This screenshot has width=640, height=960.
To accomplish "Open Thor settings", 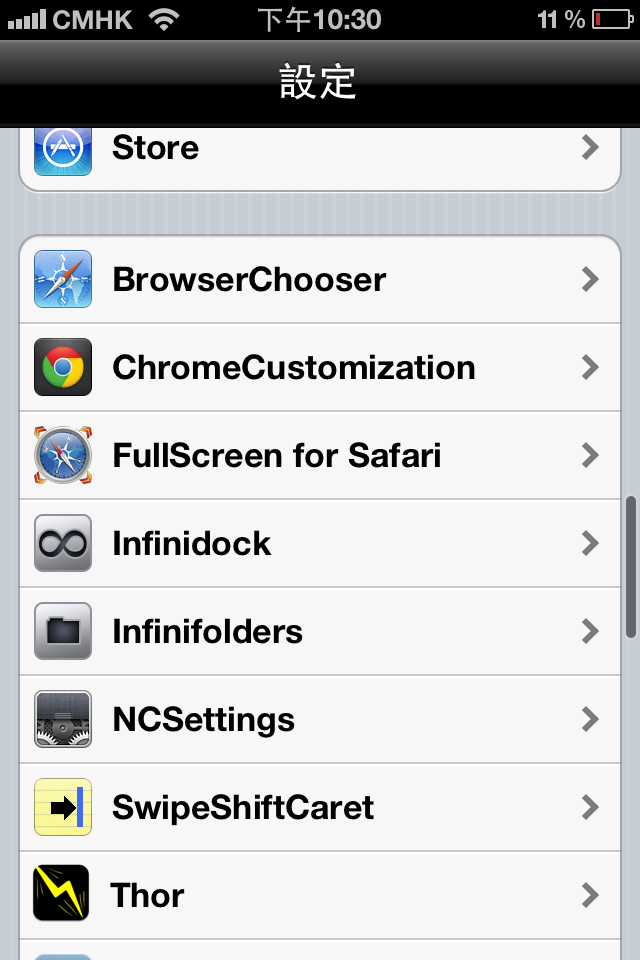I will (320, 895).
